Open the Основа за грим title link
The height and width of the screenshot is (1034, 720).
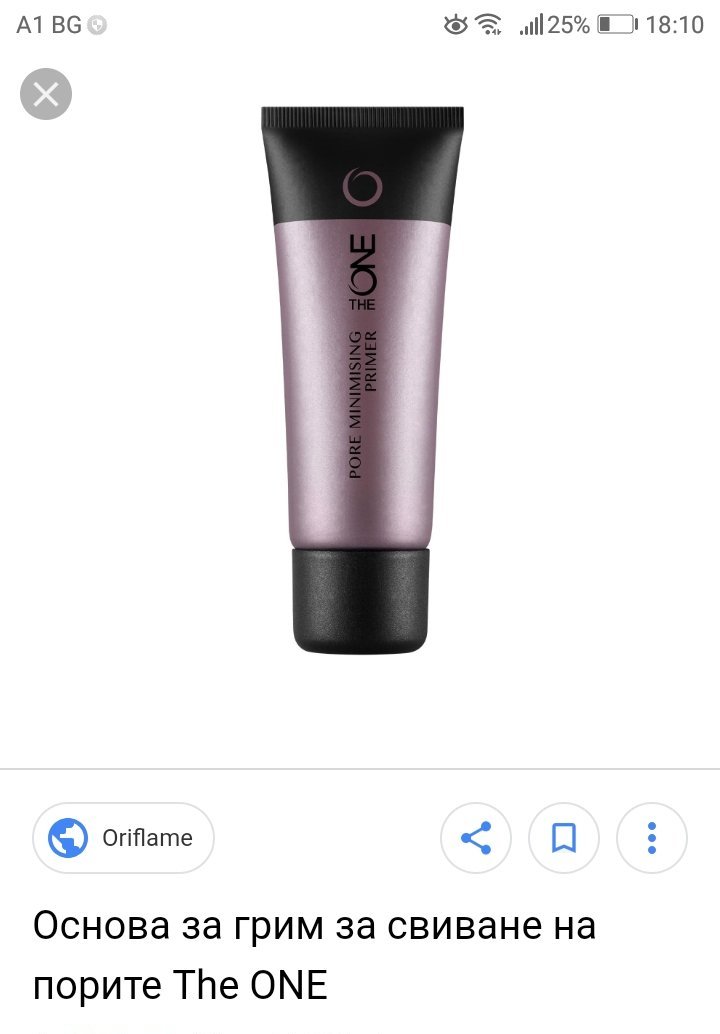(315, 955)
